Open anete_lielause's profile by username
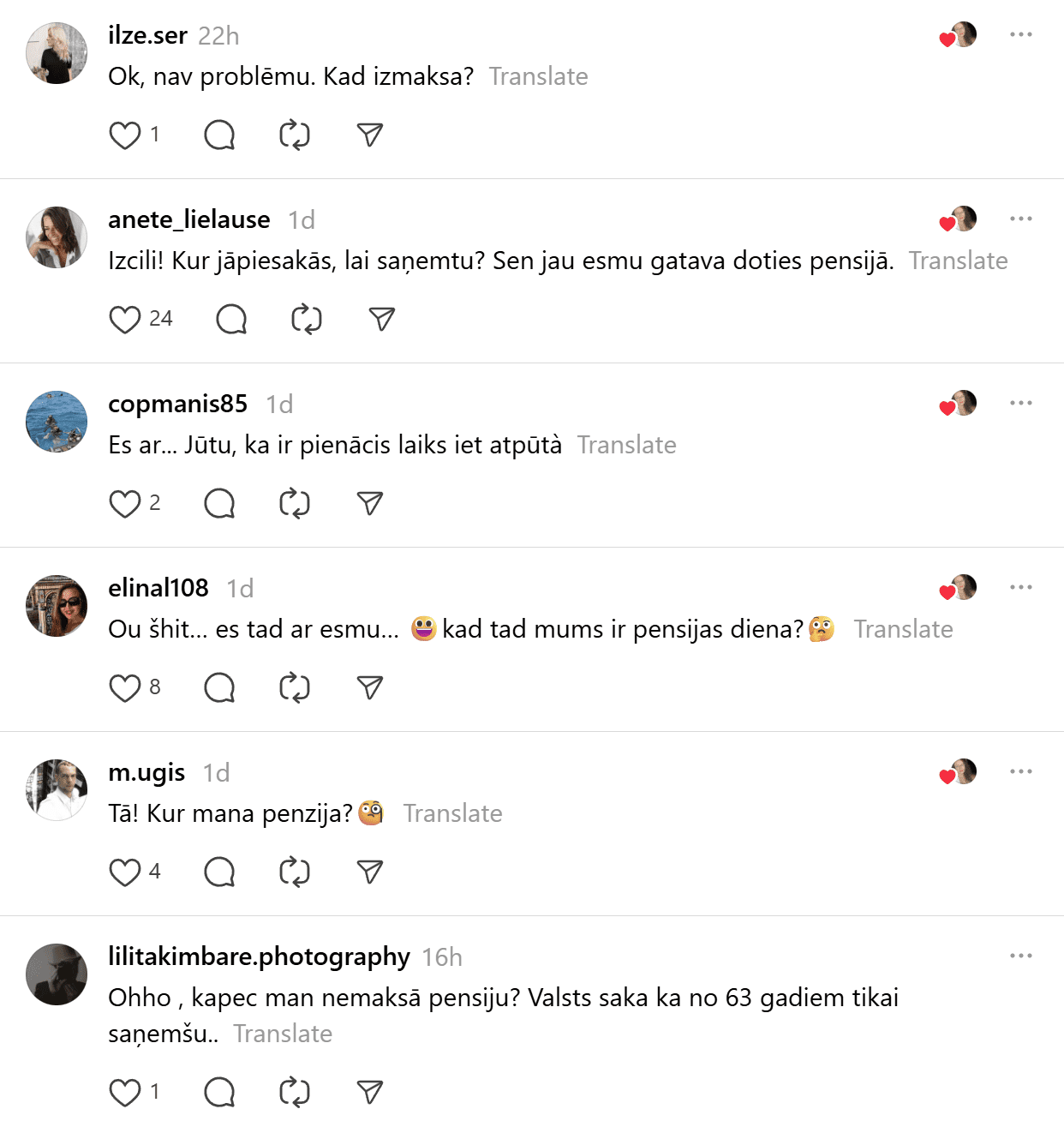Image resolution: width=1064 pixels, height=1133 pixels. [189, 219]
